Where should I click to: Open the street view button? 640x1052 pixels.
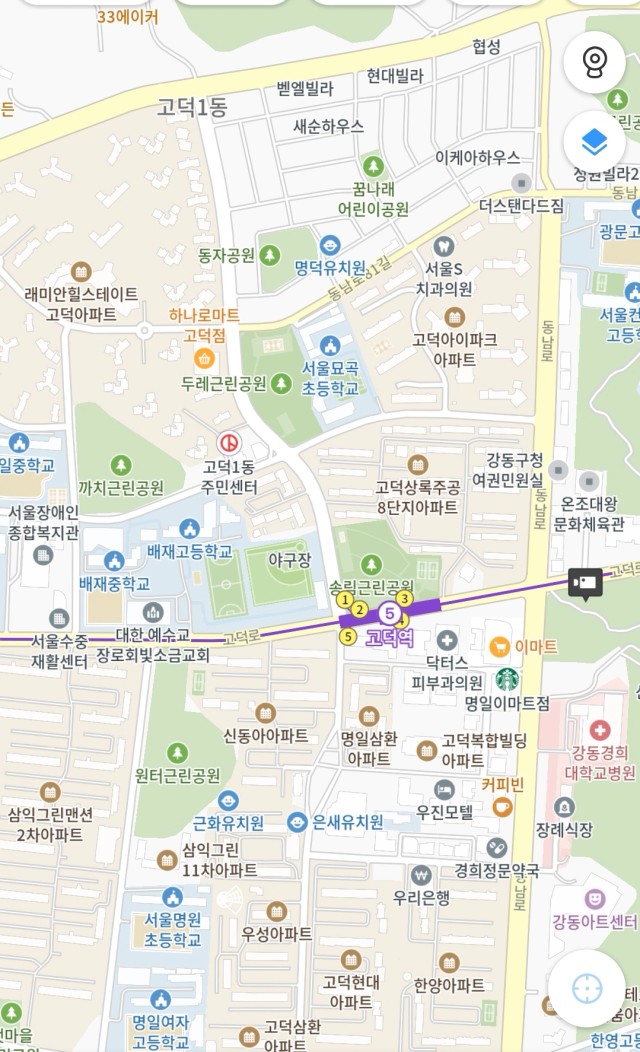pos(594,63)
